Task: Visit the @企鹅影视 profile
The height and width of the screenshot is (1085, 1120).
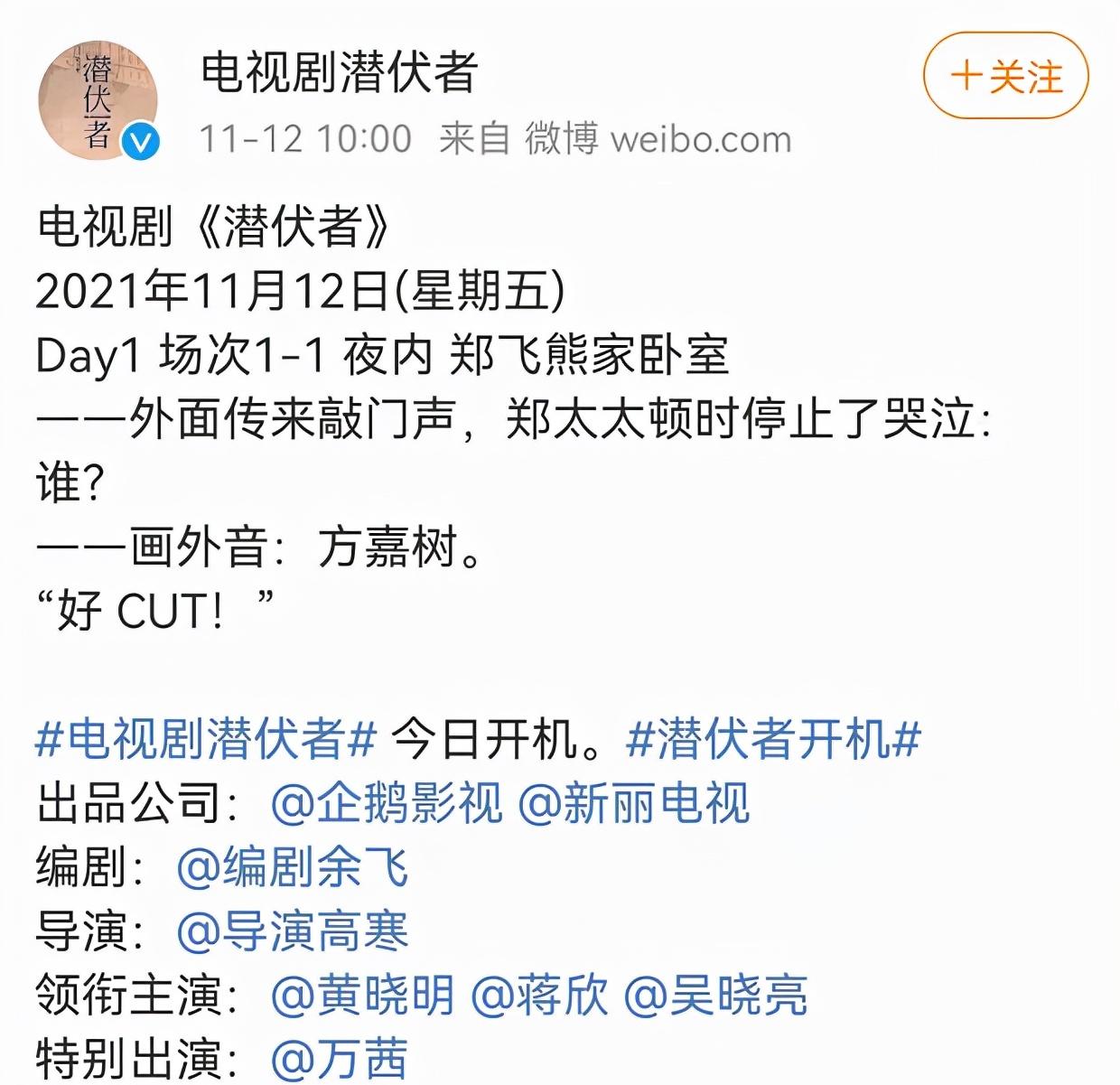Action: tap(387, 803)
